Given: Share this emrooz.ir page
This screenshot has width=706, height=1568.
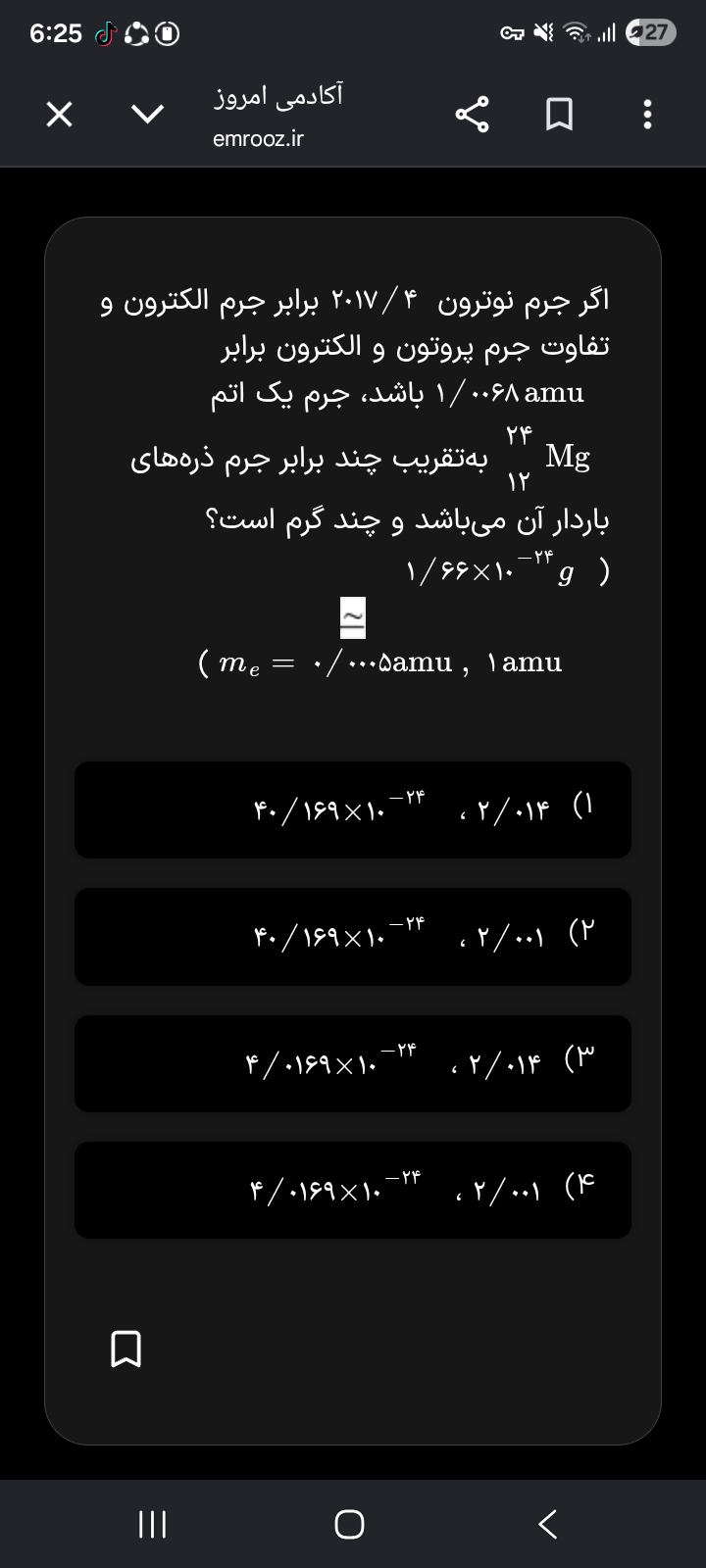Looking at the screenshot, I should coord(472,116).
